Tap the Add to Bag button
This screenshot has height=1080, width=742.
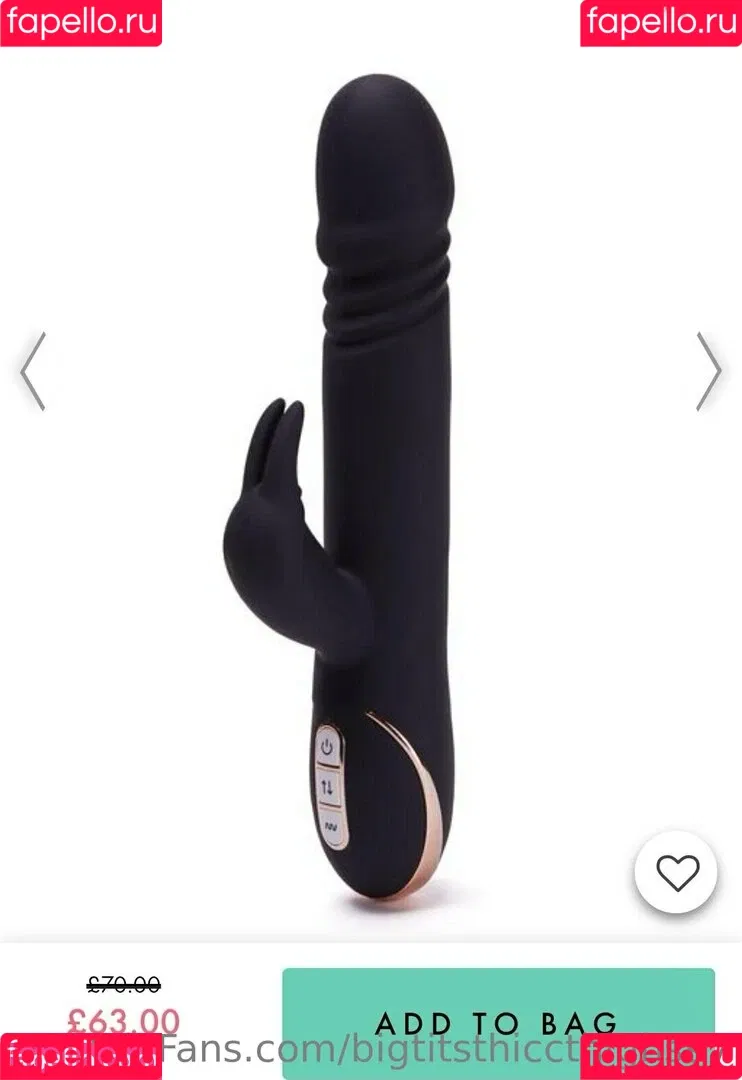tap(498, 1021)
